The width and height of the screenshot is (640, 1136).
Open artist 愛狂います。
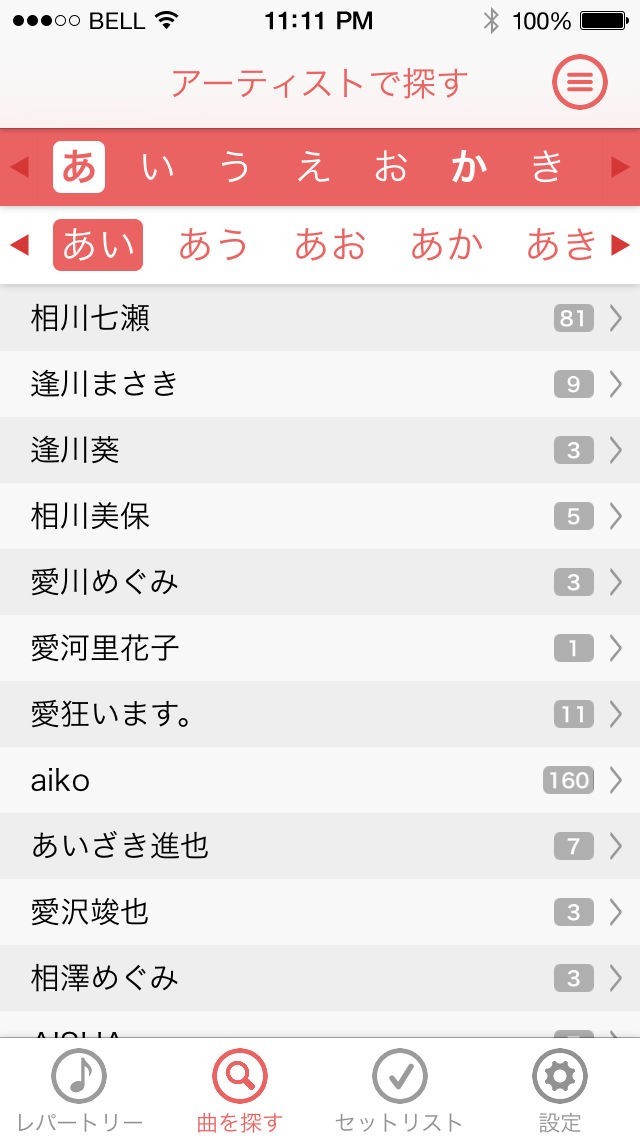(320, 714)
